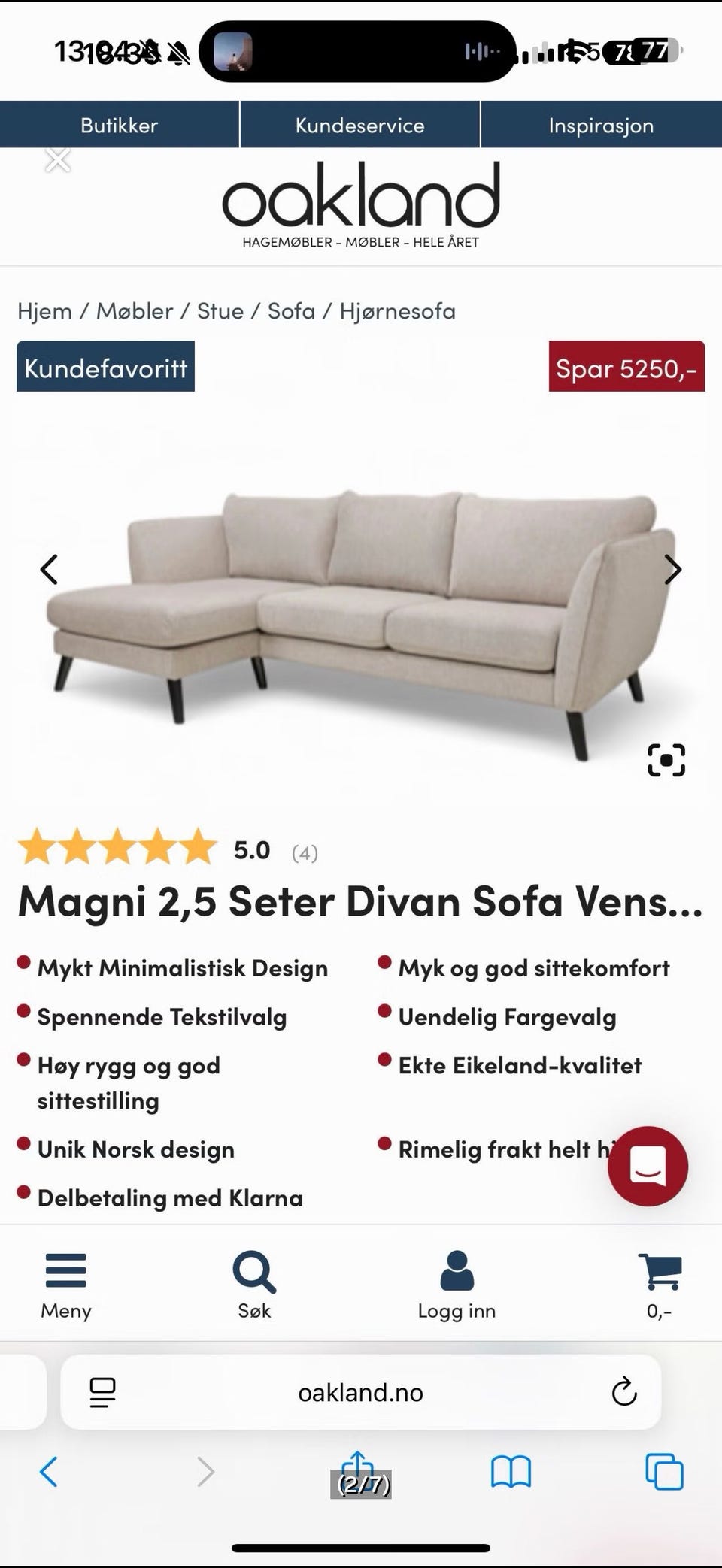Enlarge the sofa image with the fullscreen icon
The width and height of the screenshot is (722, 1568).
pos(666,760)
